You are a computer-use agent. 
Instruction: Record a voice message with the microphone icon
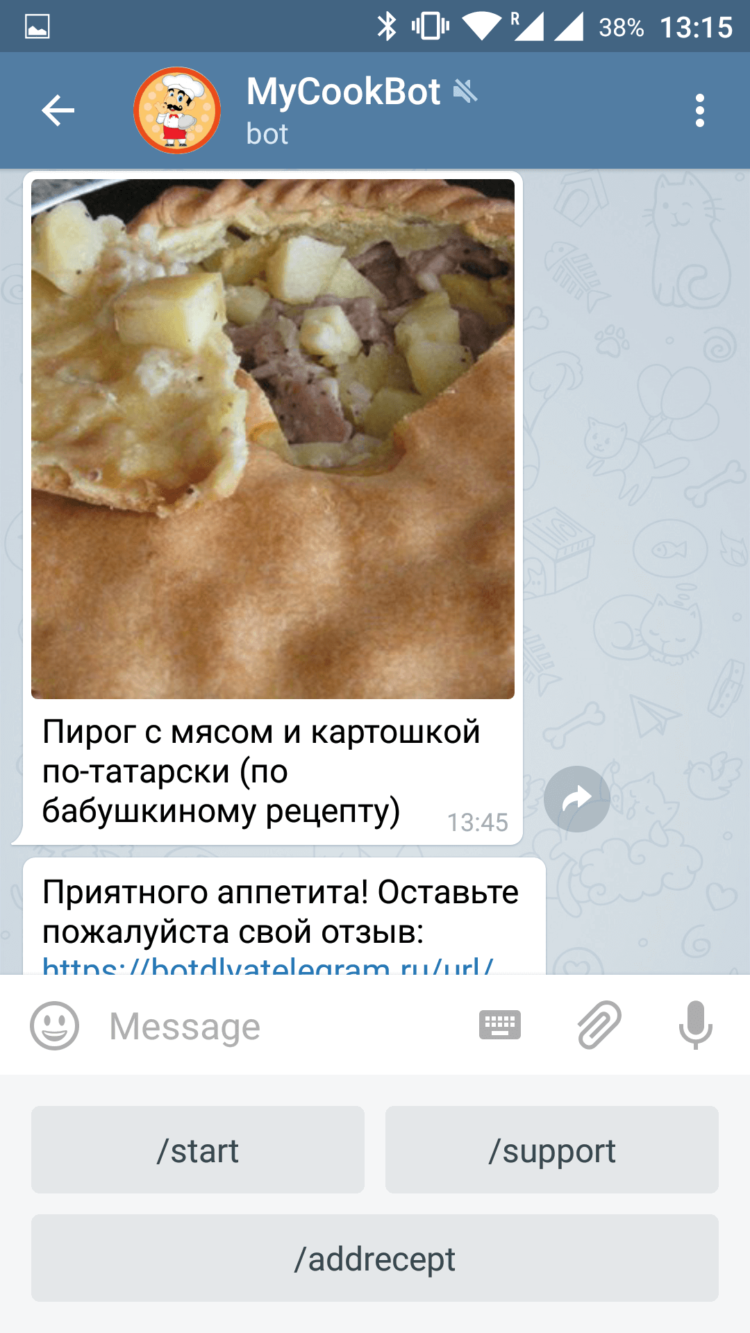pyautogui.click(x=695, y=1025)
